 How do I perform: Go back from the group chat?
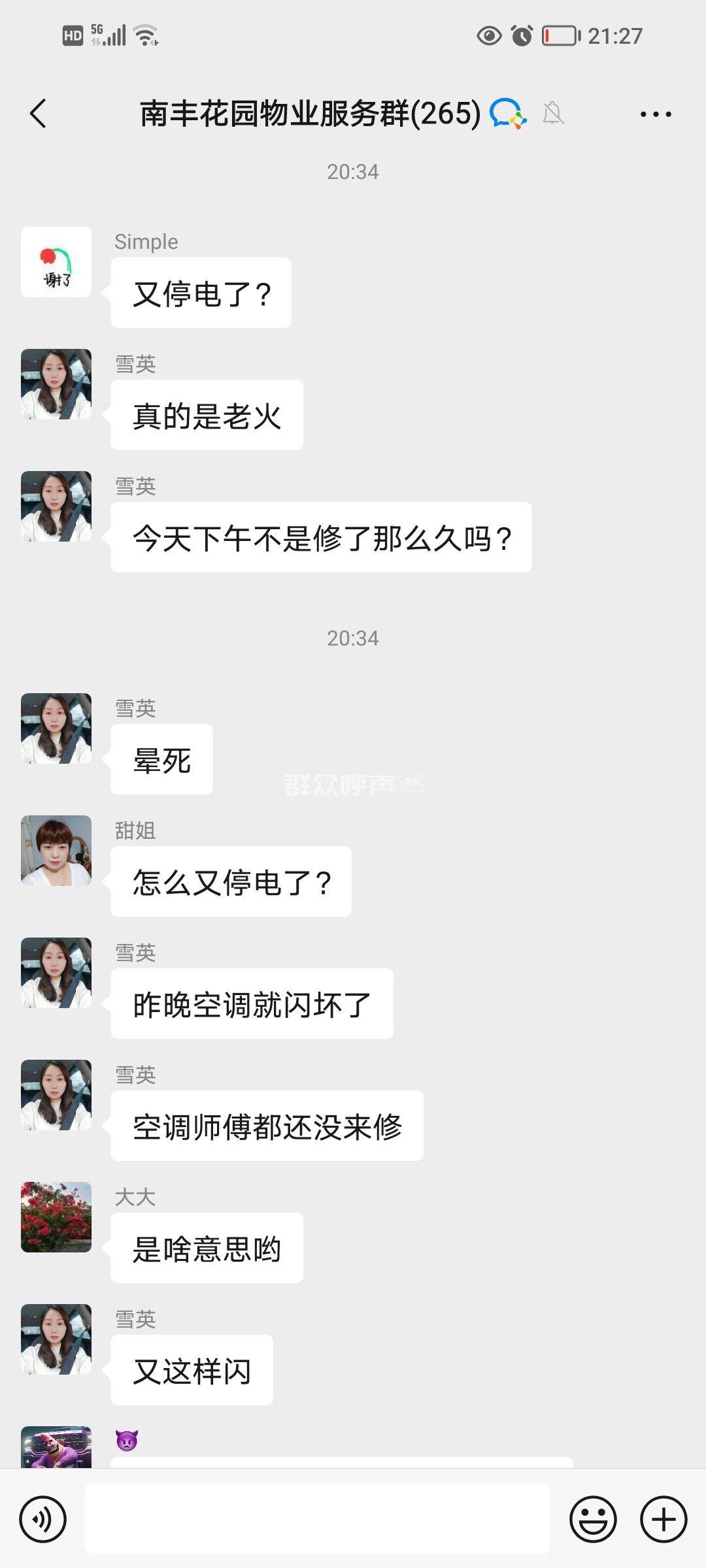[x=39, y=114]
